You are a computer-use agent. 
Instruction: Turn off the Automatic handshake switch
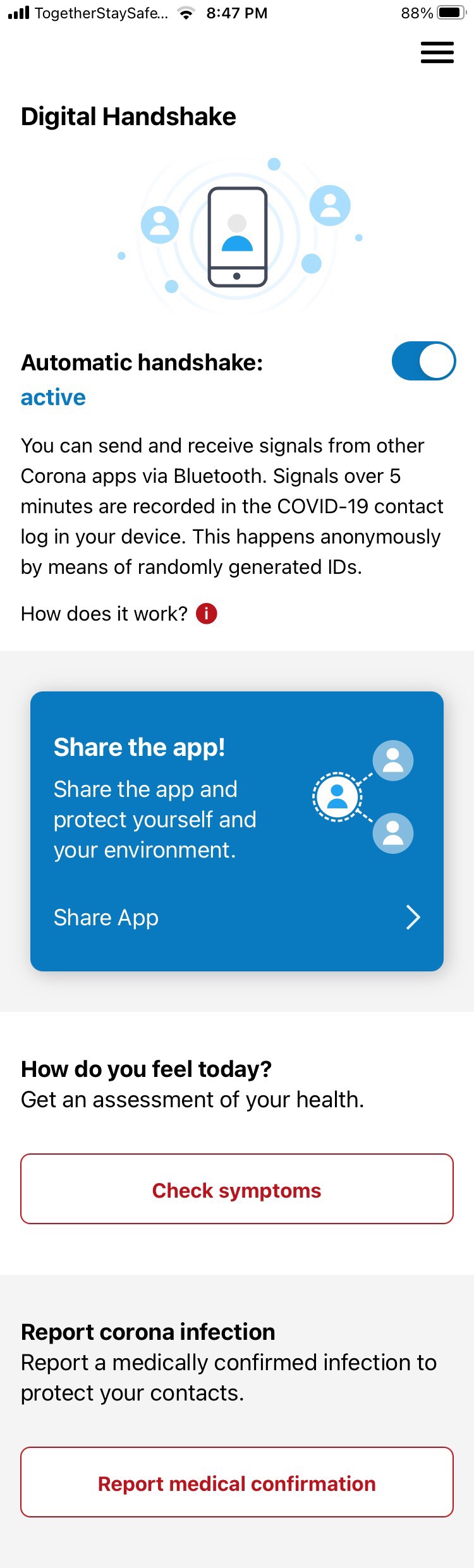[x=423, y=361]
